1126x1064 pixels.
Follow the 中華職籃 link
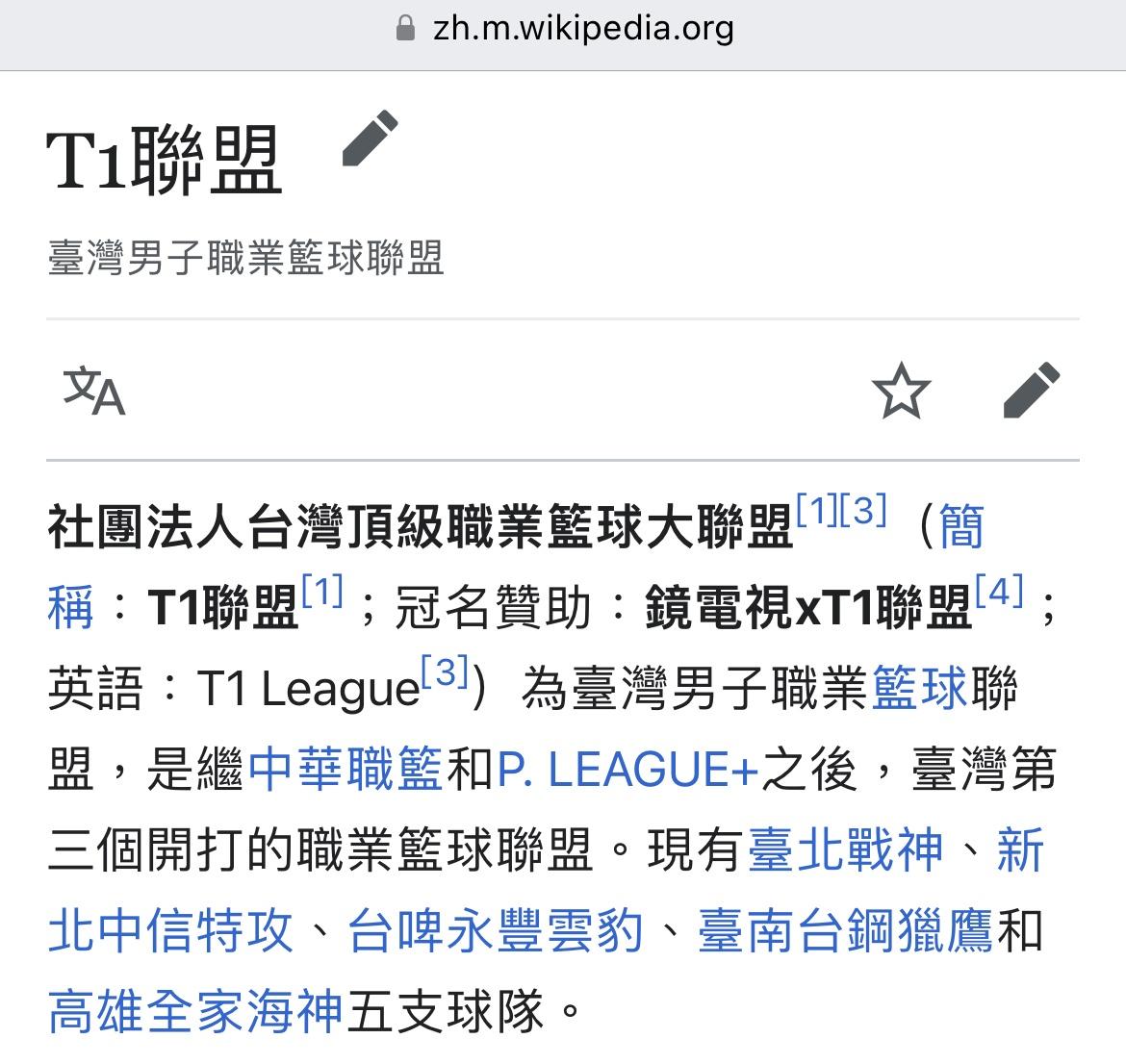tap(345, 770)
